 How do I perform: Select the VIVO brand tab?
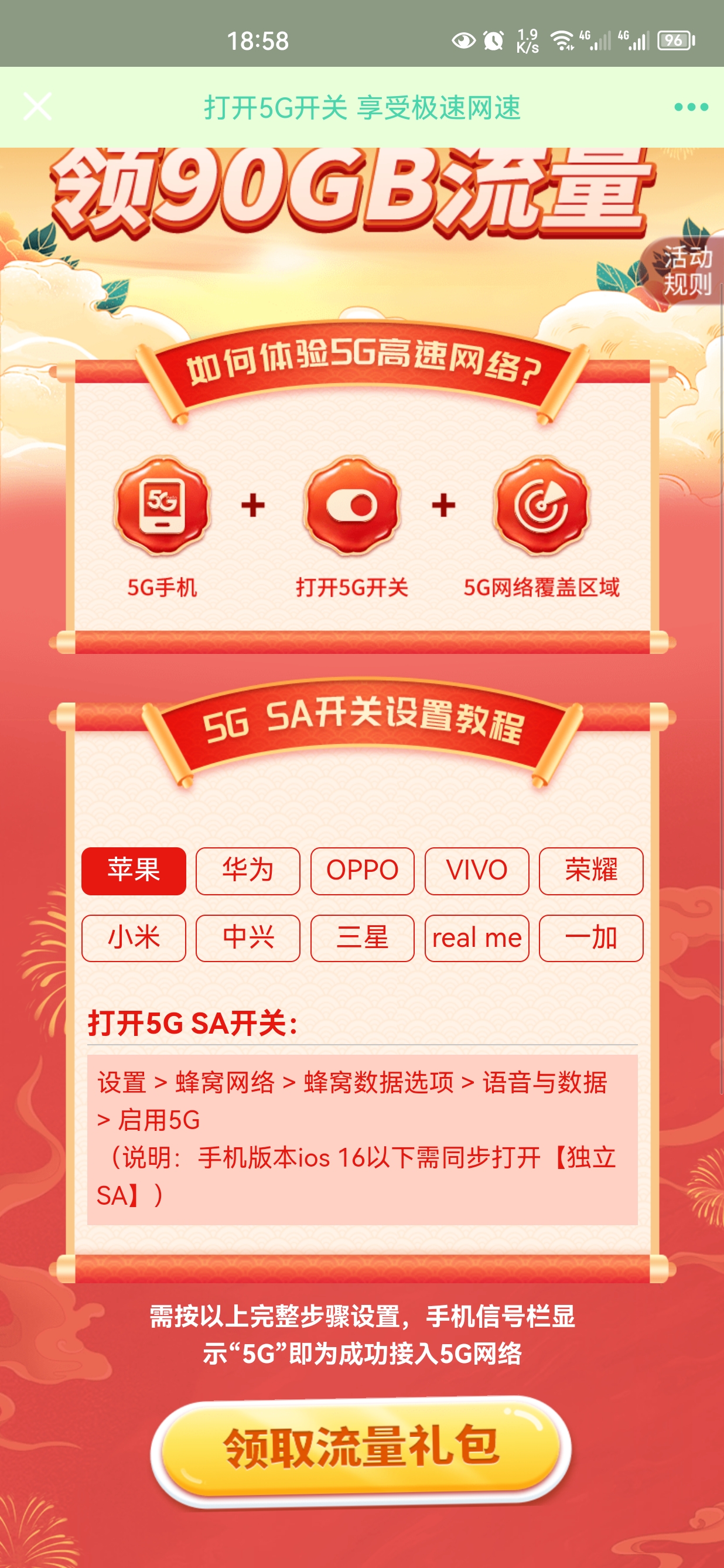coord(476,871)
